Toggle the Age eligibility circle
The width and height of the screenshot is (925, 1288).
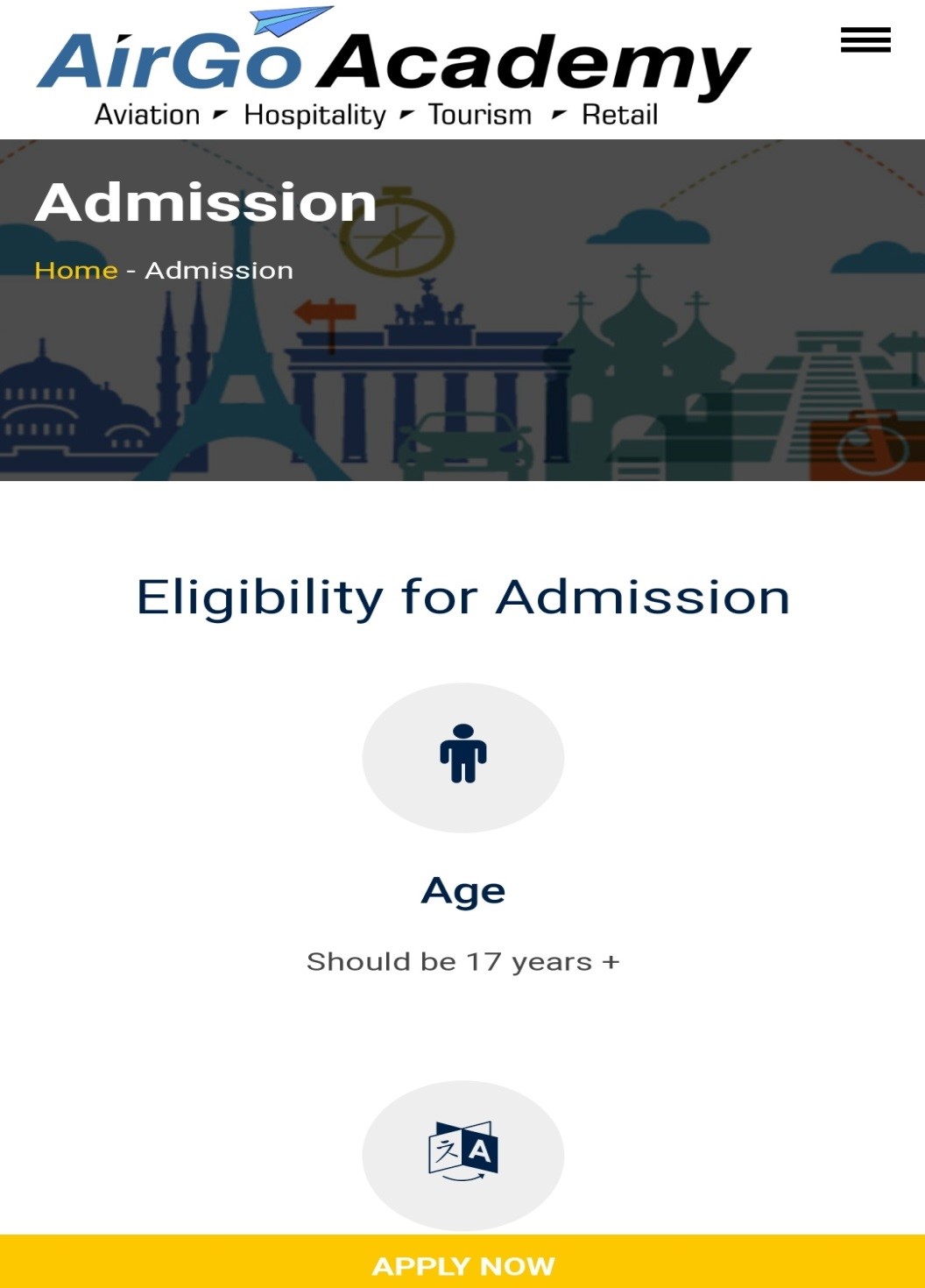click(462, 758)
